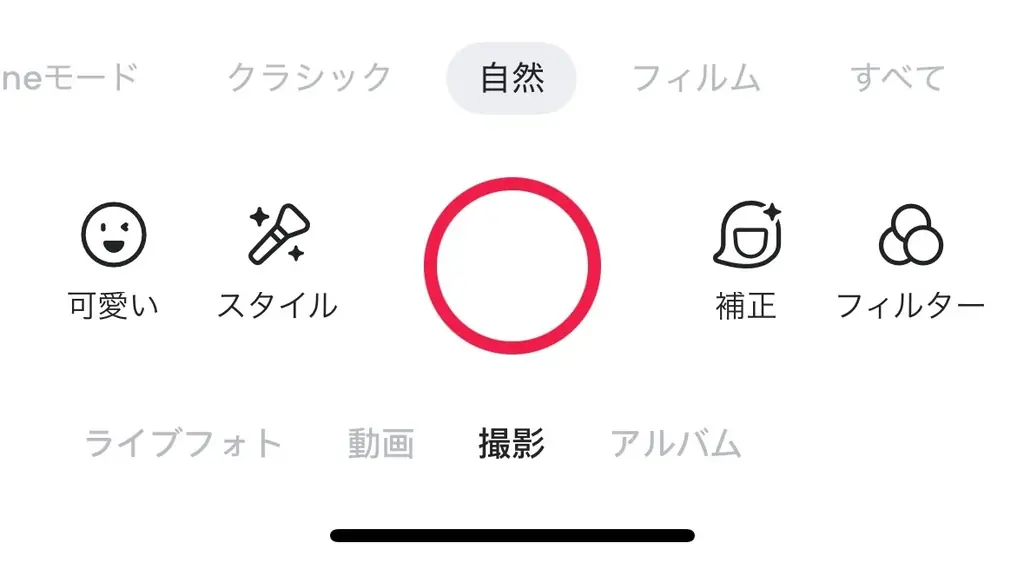Switch to 動画 video mode
The width and height of the screenshot is (1024, 563).
click(381, 443)
